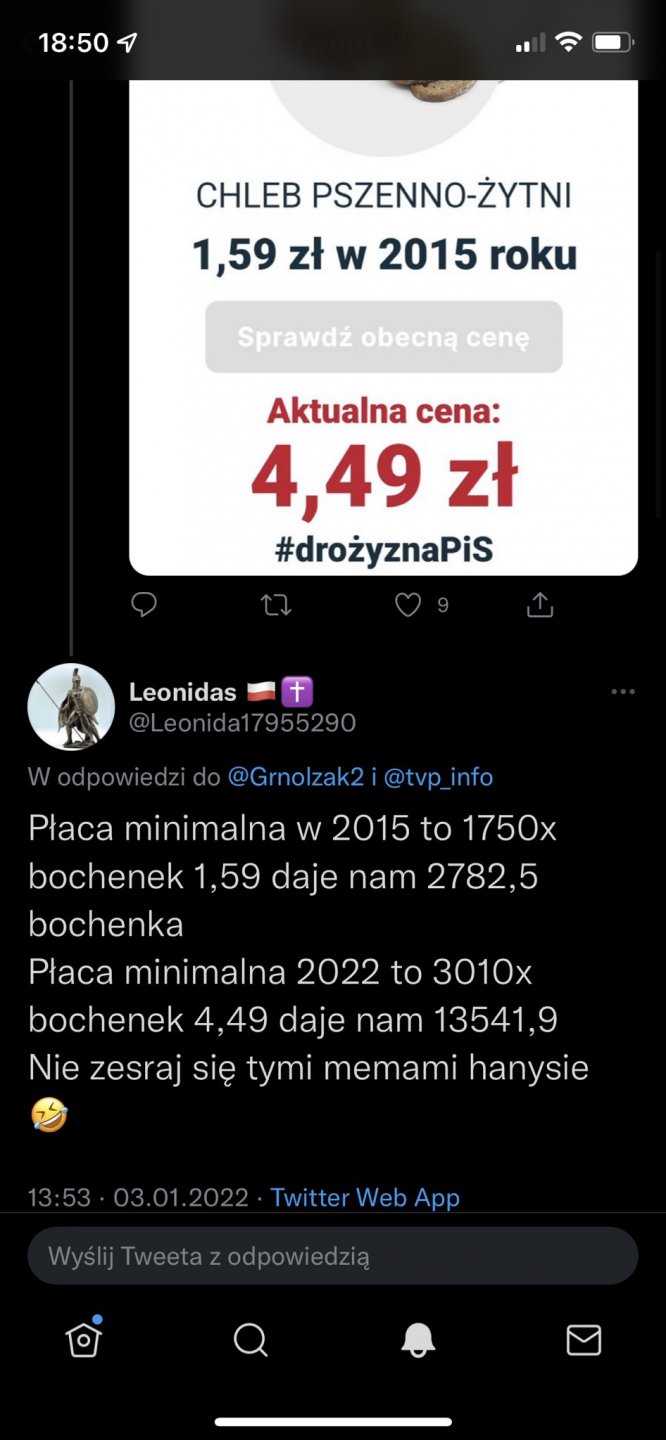Focus the reply field 'Wyślij Tweeta z odpowiedzią'
The image size is (666, 1440).
tap(333, 1256)
